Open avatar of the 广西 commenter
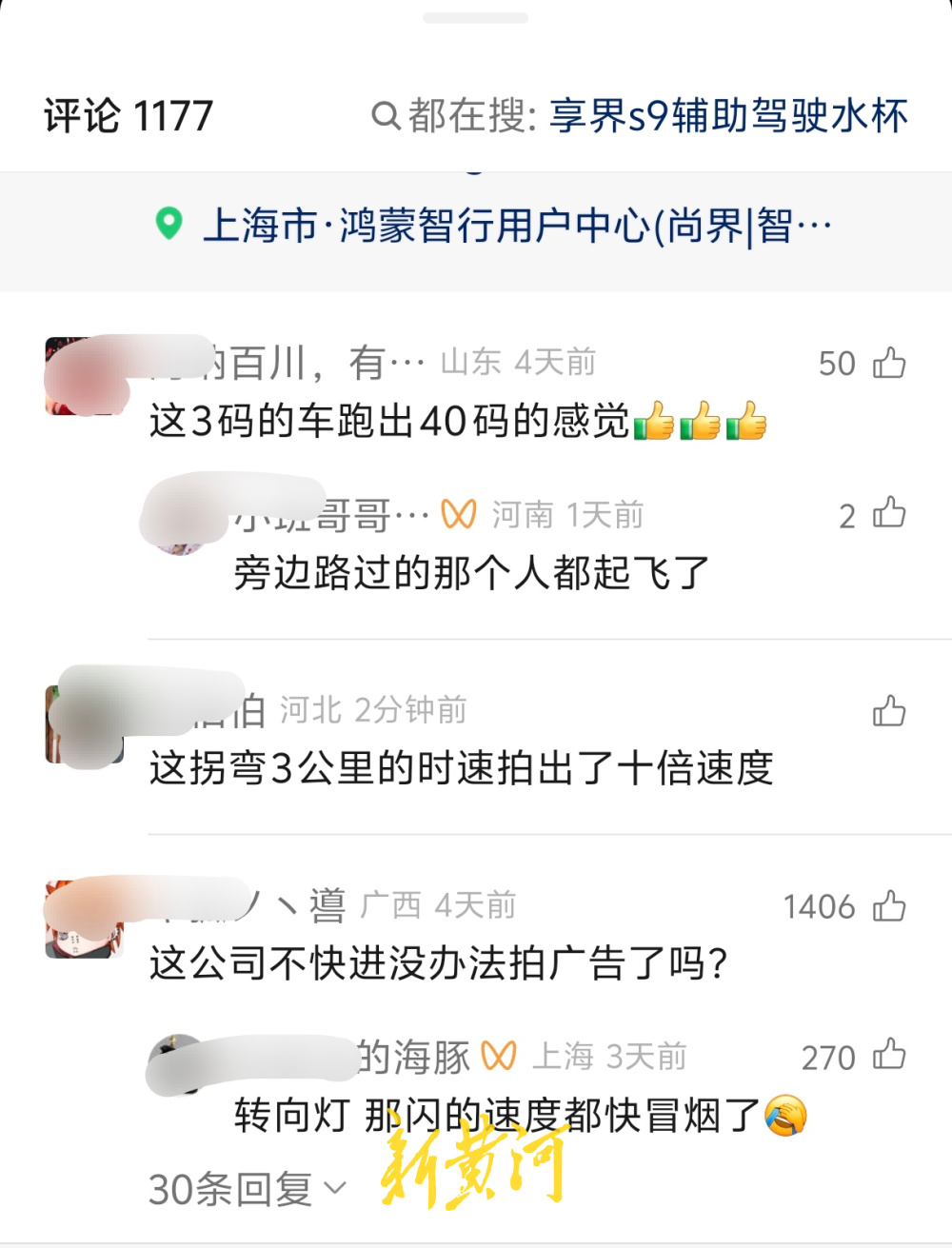Screen dimensions: 952x1248 [x=84, y=920]
